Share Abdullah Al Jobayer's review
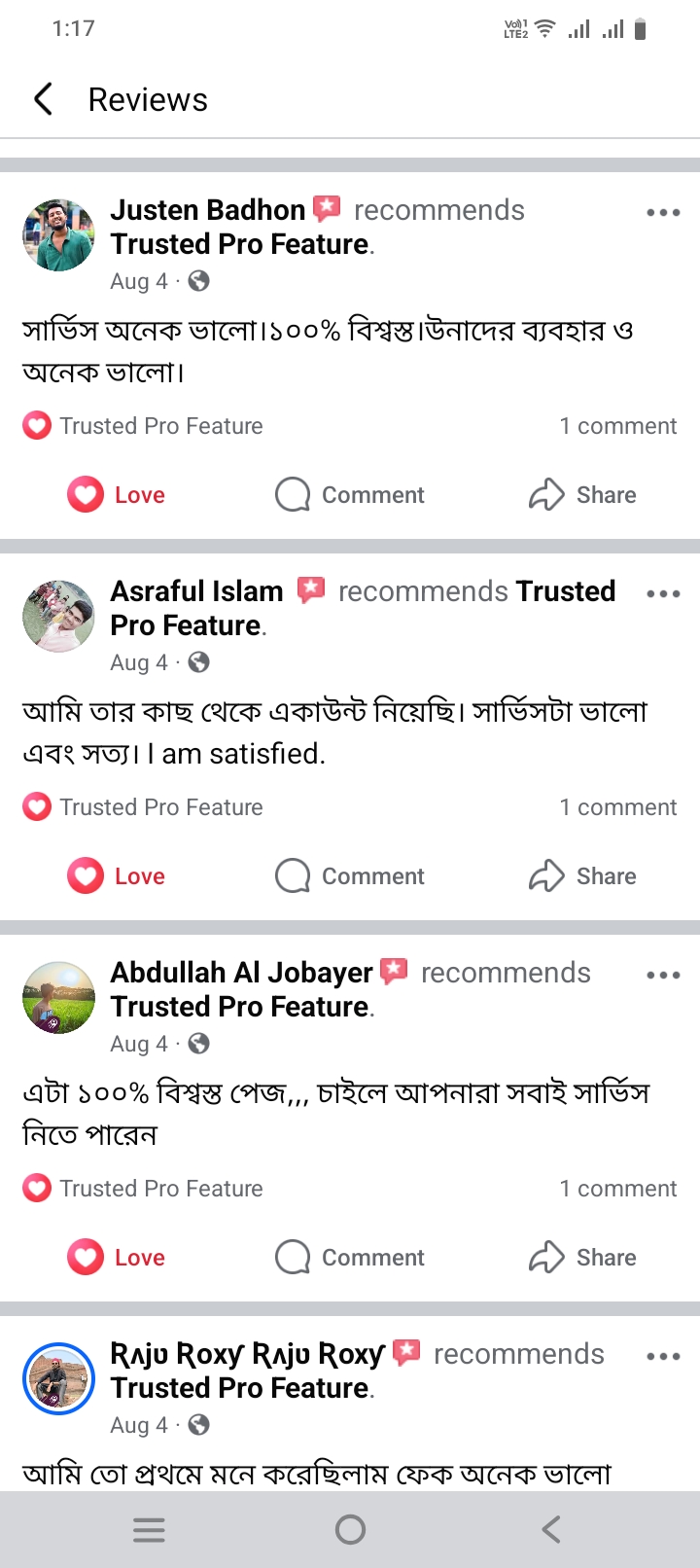This screenshot has width=700, height=1568. pyautogui.click(x=582, y=1258)
